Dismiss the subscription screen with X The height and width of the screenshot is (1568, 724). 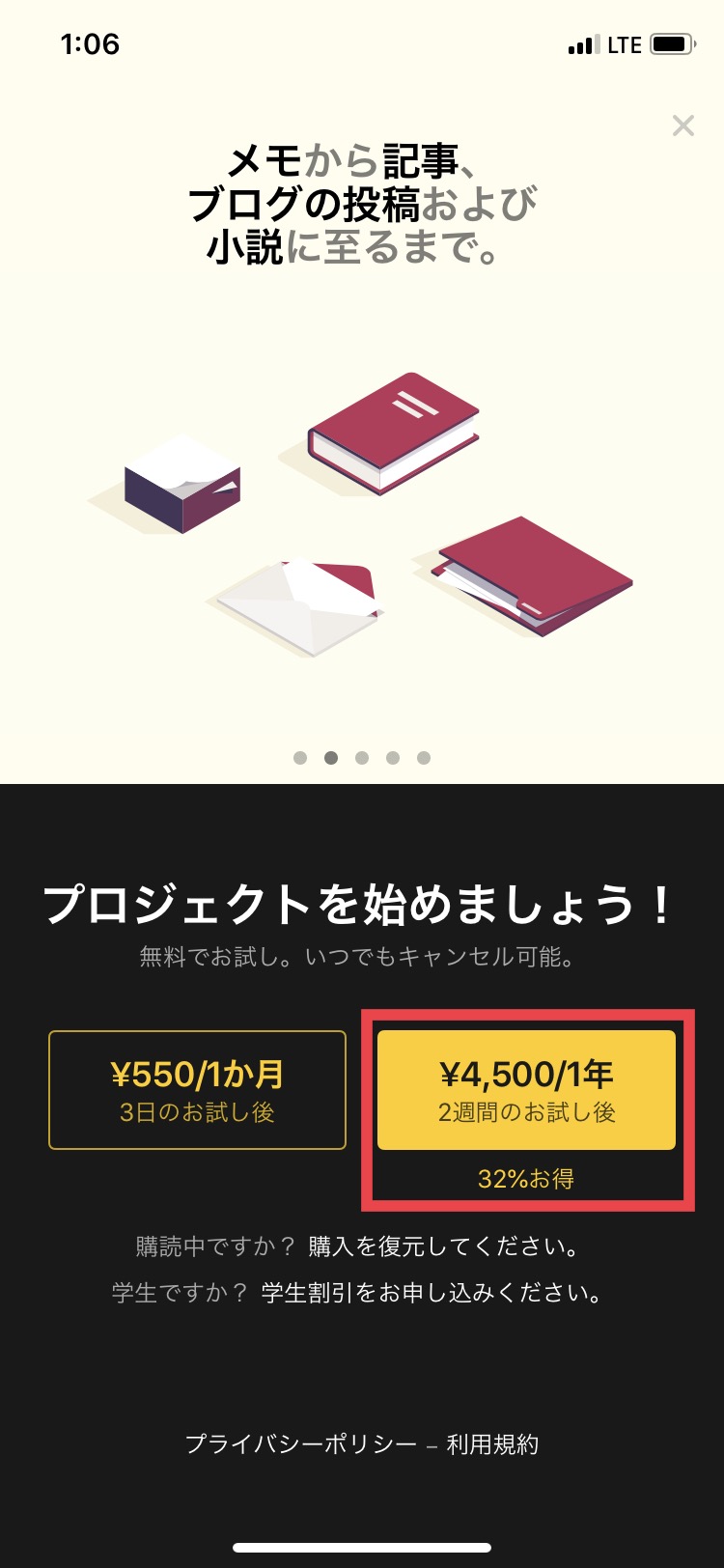(683, 126)
